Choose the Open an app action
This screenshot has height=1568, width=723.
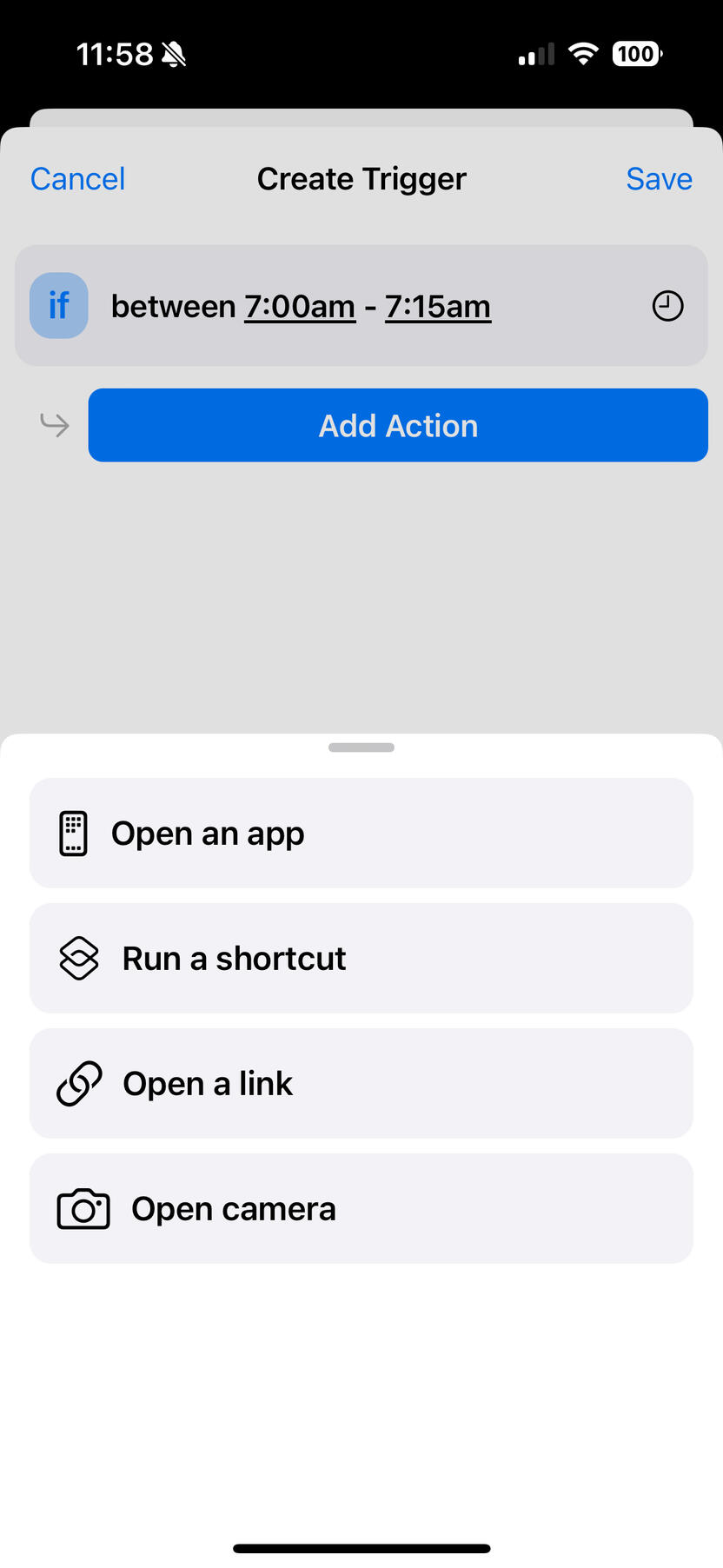point(361,834)
